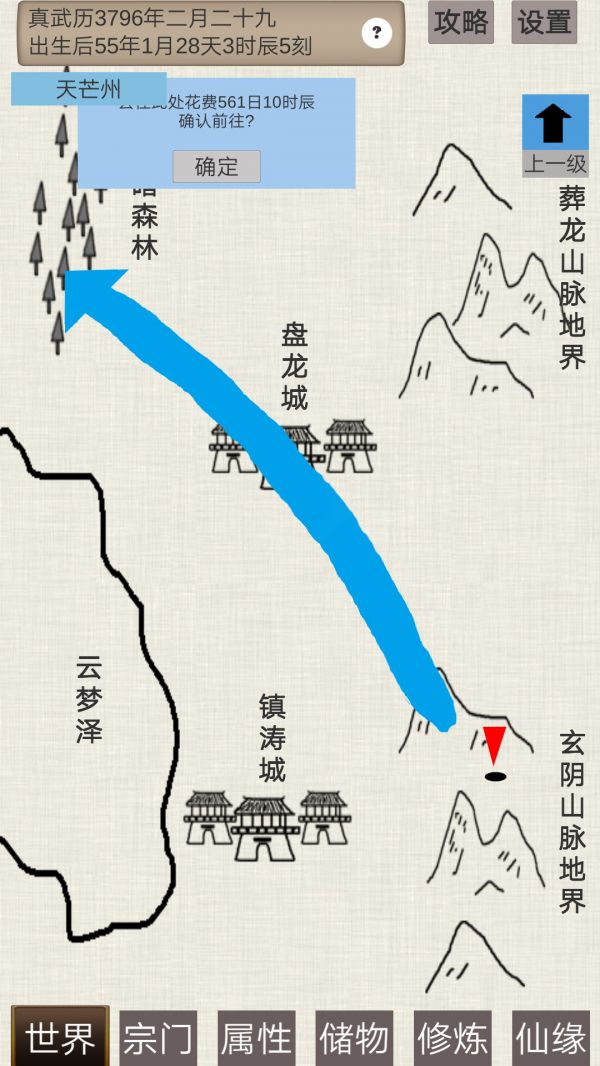600x1066 pixels.
Task: Open the question mark help icon
Action: click(376, 33)
